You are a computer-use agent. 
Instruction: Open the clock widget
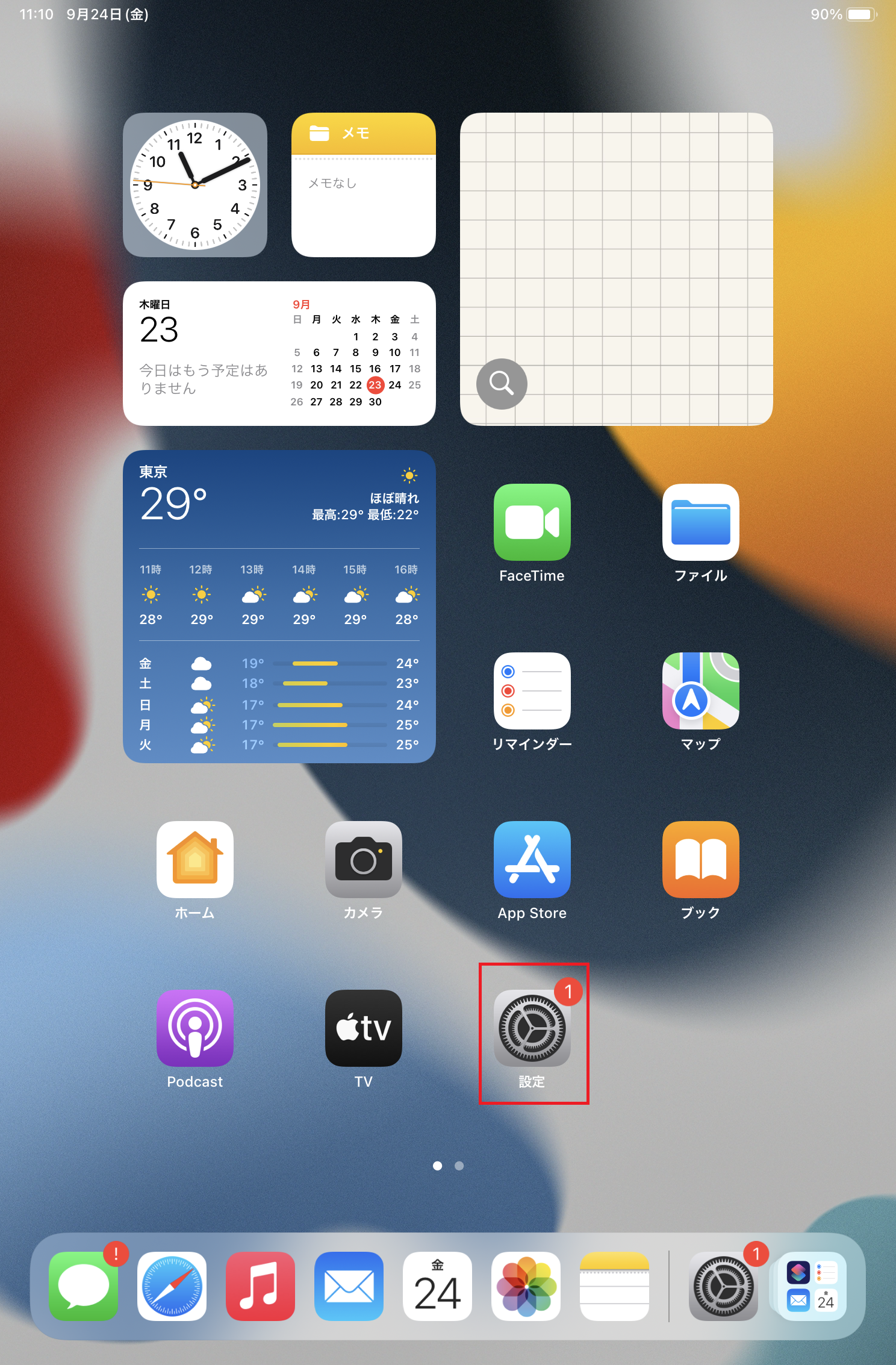(x=194, y=185)
